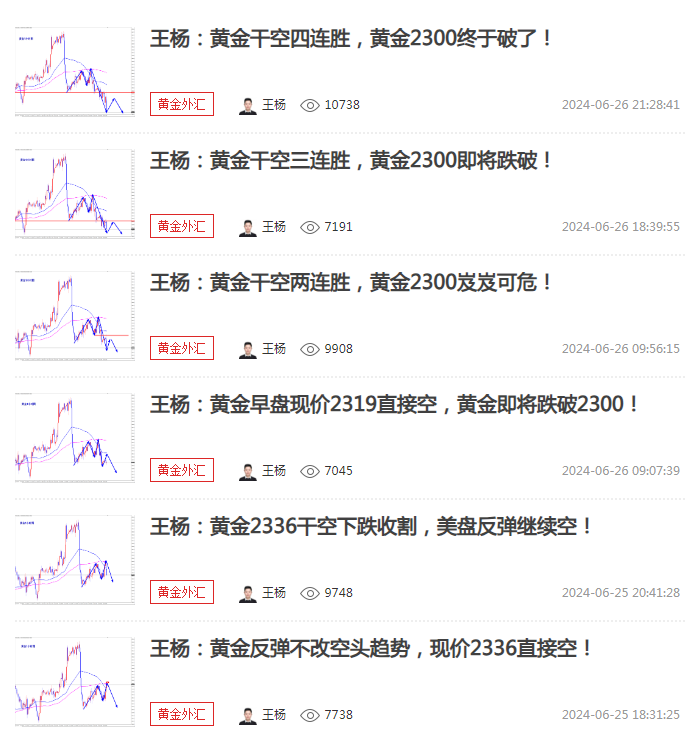Tap the 黄金外汇 tag under the 四连胜 article
Screen dimensions: 691x742
coord(182,104)
